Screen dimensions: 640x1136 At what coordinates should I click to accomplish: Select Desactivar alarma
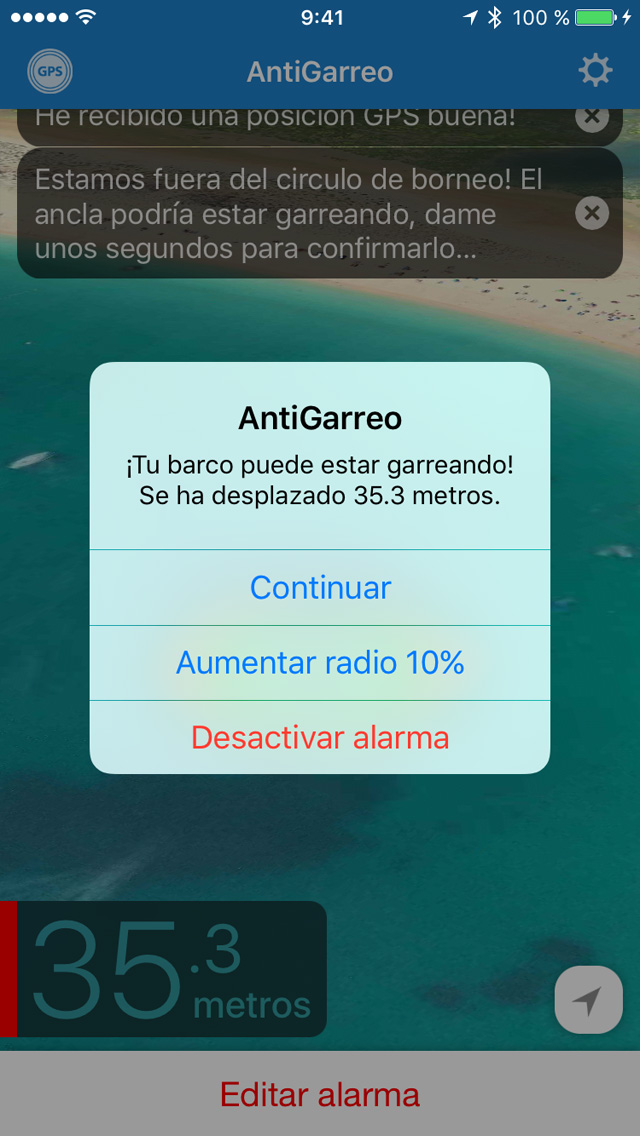[320, 738]
